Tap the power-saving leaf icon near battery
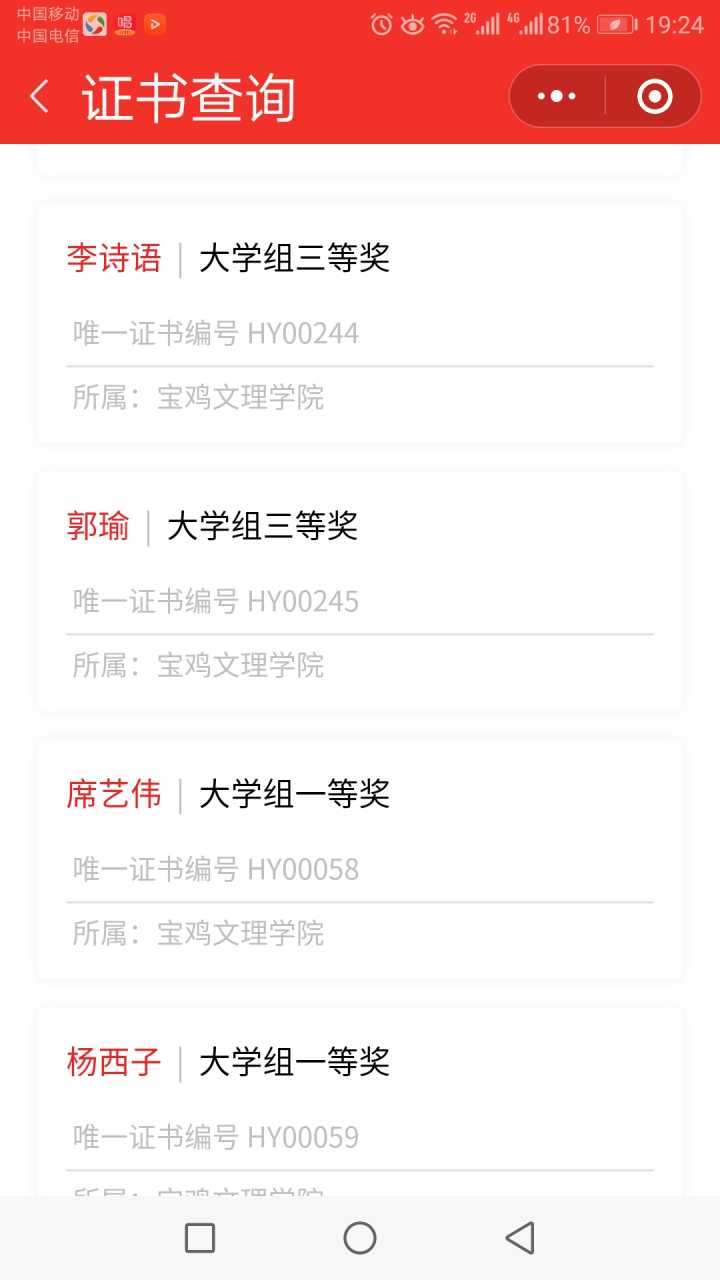Screen dimensions: 720x1280 [613, 23]
